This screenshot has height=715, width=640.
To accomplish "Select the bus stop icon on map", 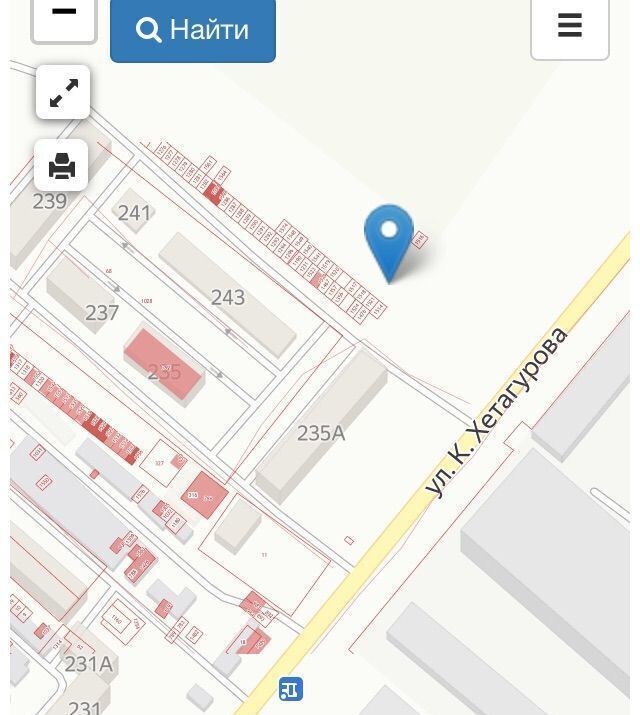I will tap(290, 689).
